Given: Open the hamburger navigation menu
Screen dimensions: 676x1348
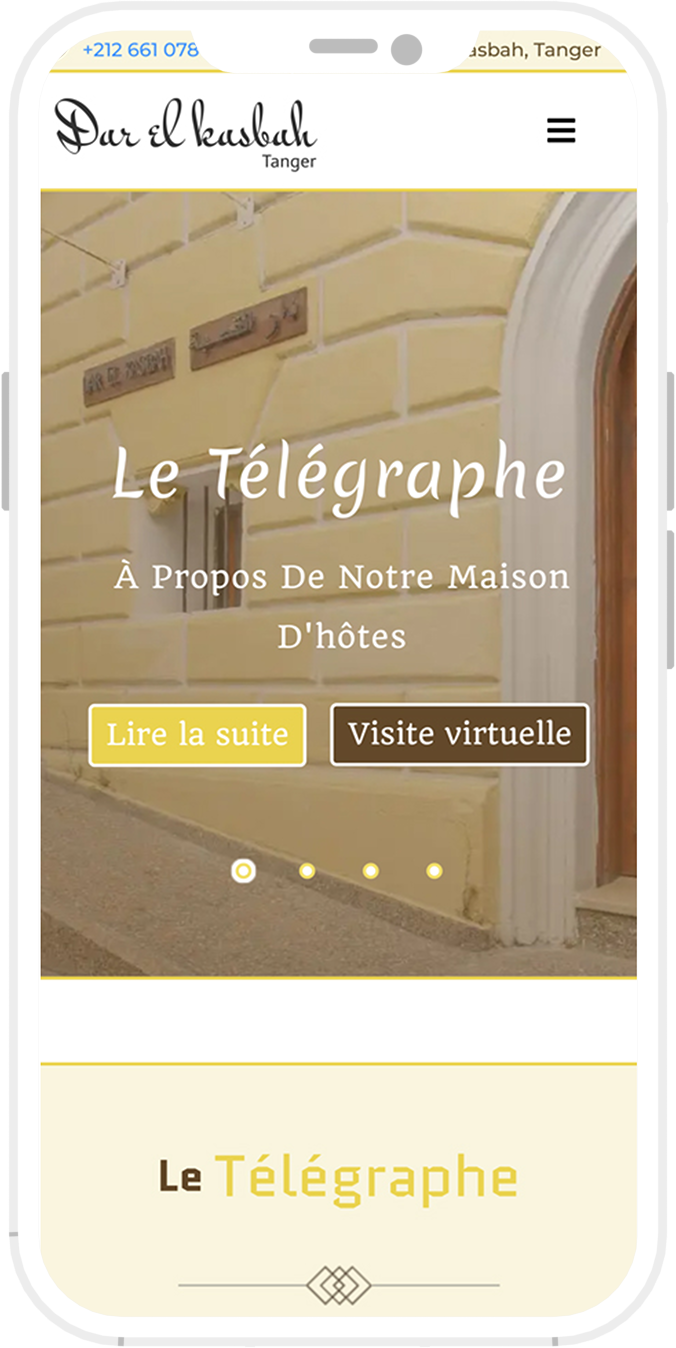Looking at the screenshot, I should pyautogui.click(x=561, y=131).
